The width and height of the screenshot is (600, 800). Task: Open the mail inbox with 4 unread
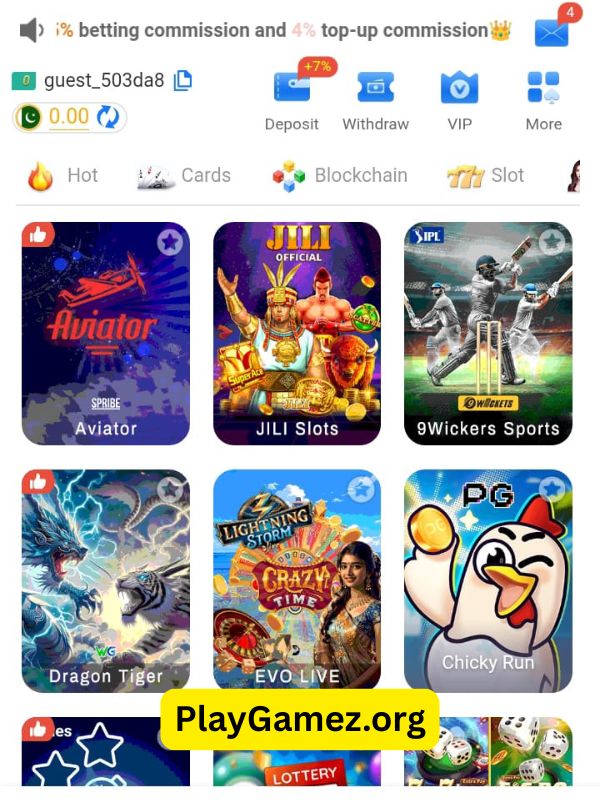(x=552, y=32)
